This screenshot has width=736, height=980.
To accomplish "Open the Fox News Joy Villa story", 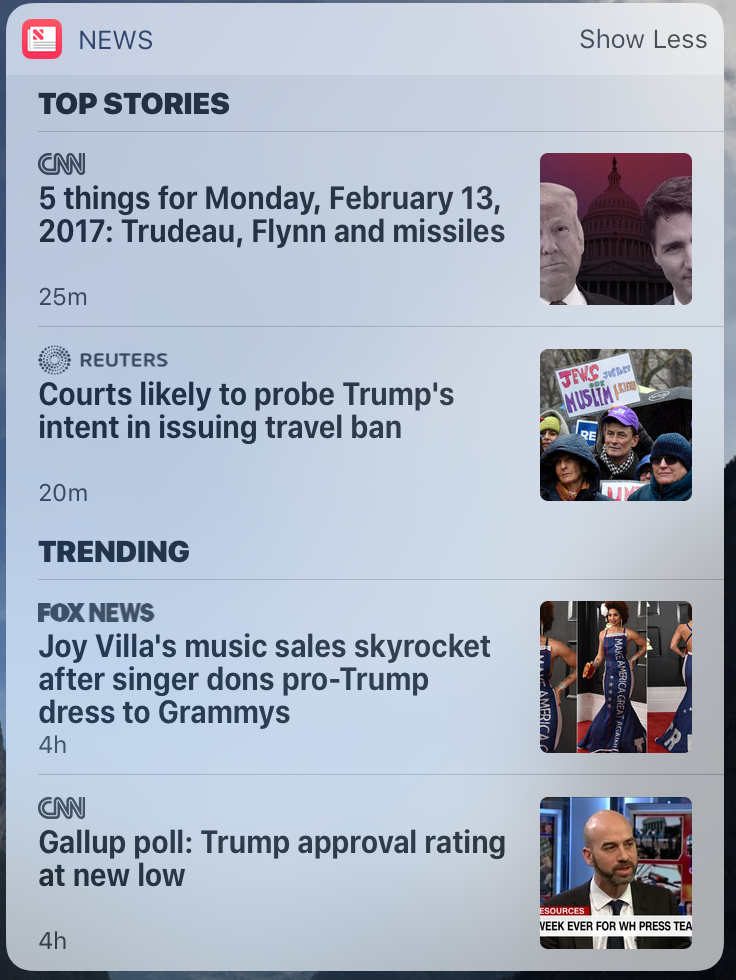I will (264, 679).
